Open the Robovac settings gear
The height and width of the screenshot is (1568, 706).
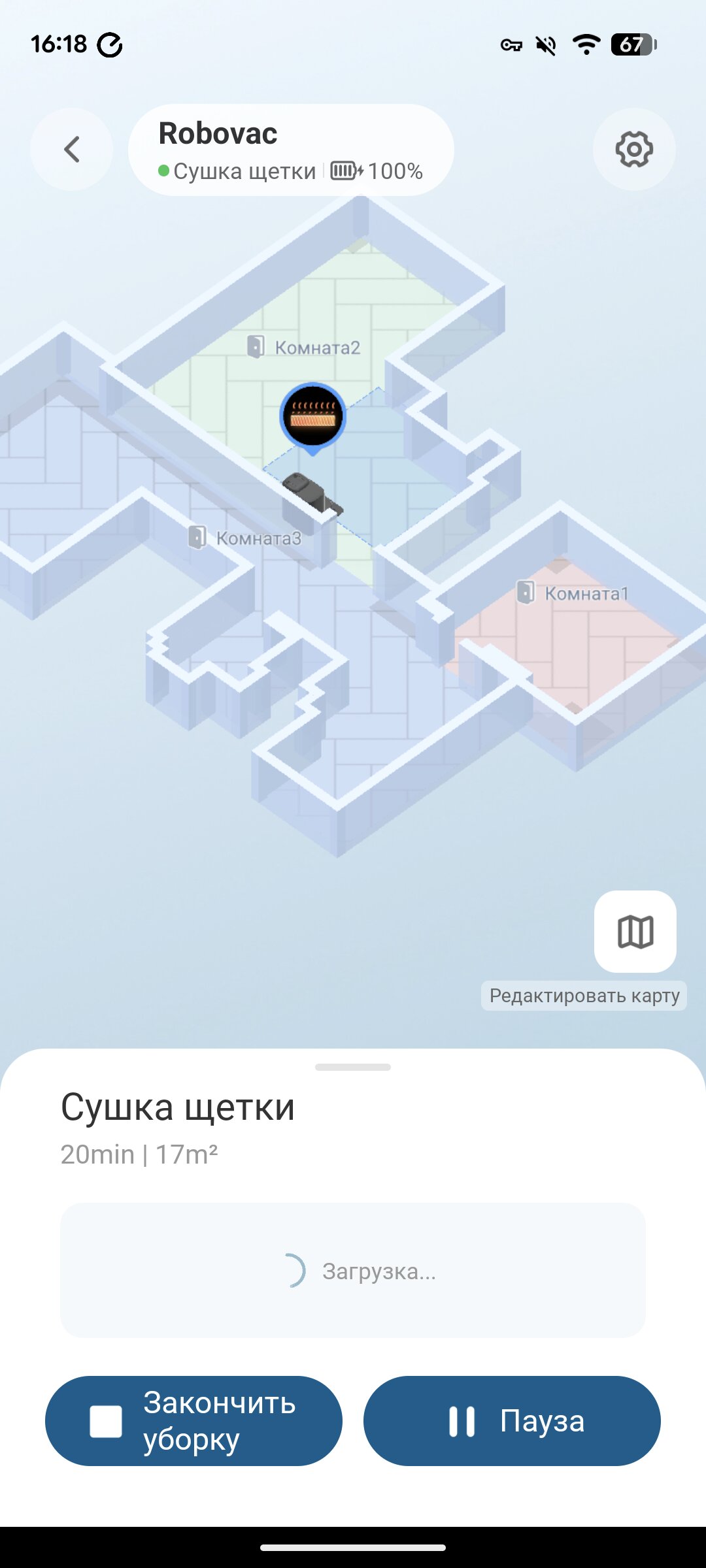click(x=633, y=150)
